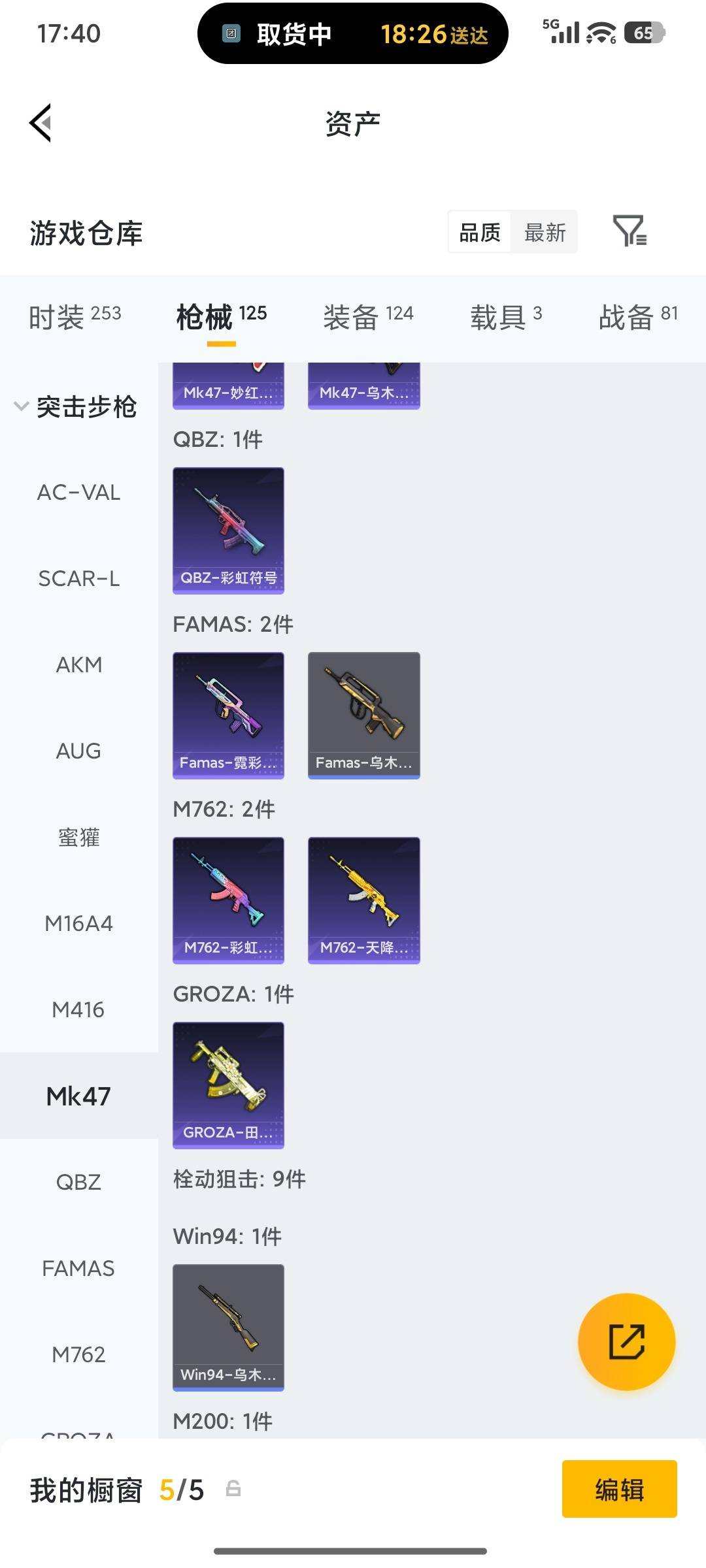706x1568 pixels.
Task: View the Win94-乌木 skin tile
Action: coord(228,1328)
